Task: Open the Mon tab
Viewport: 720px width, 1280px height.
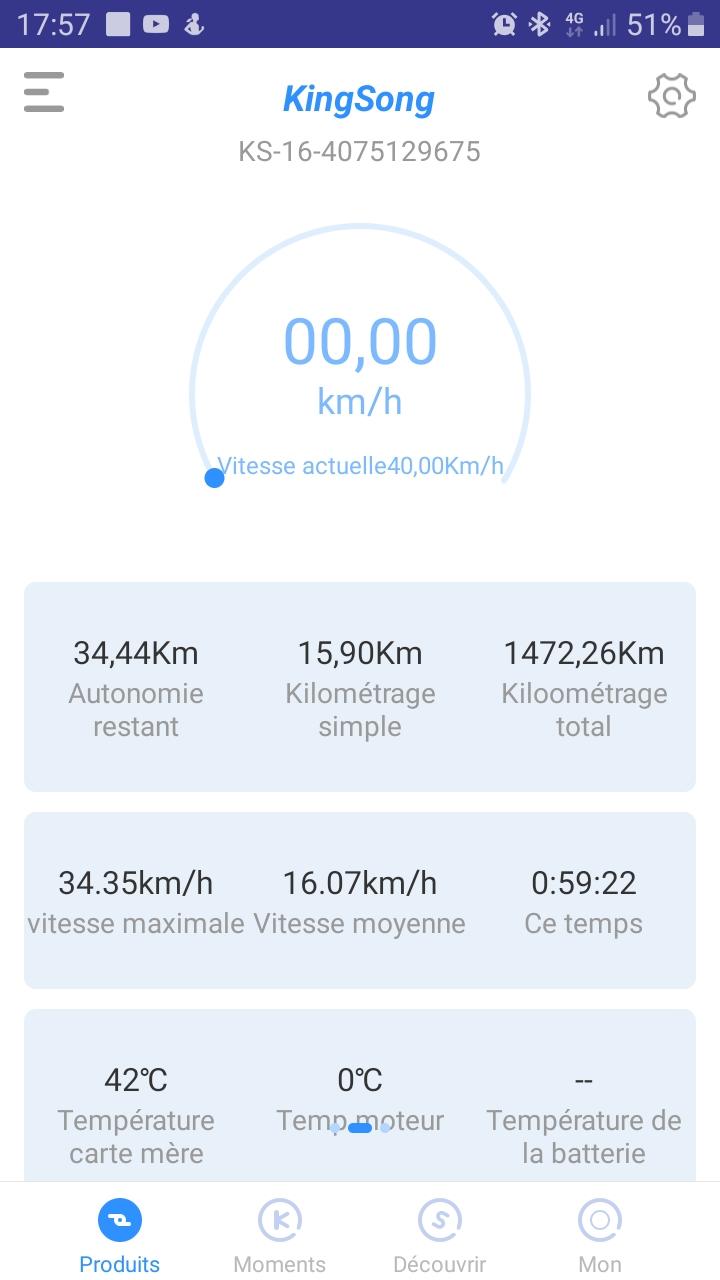Action: click(x=600, y=1236)
